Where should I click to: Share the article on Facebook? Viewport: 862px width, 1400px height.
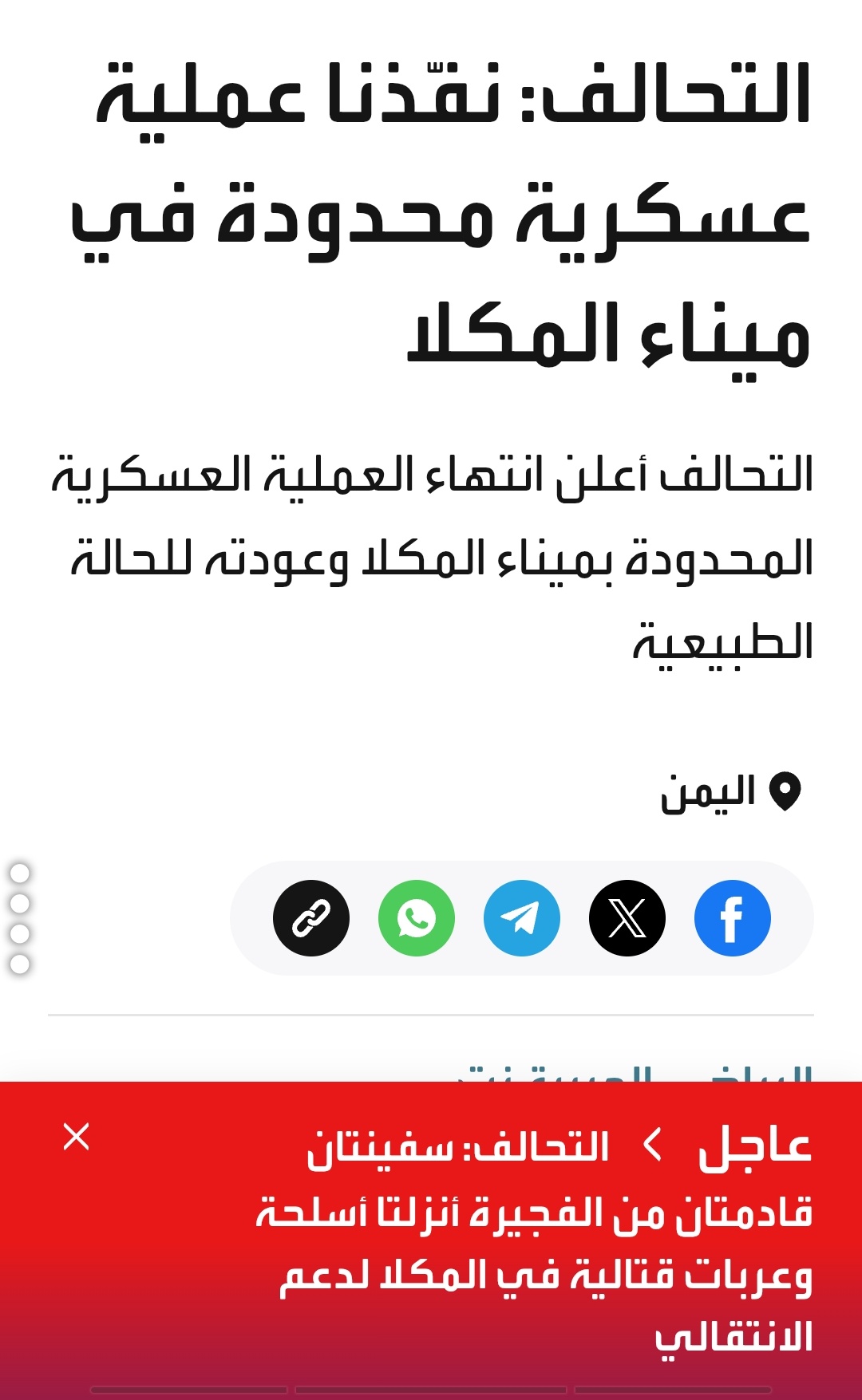[732, 918]
